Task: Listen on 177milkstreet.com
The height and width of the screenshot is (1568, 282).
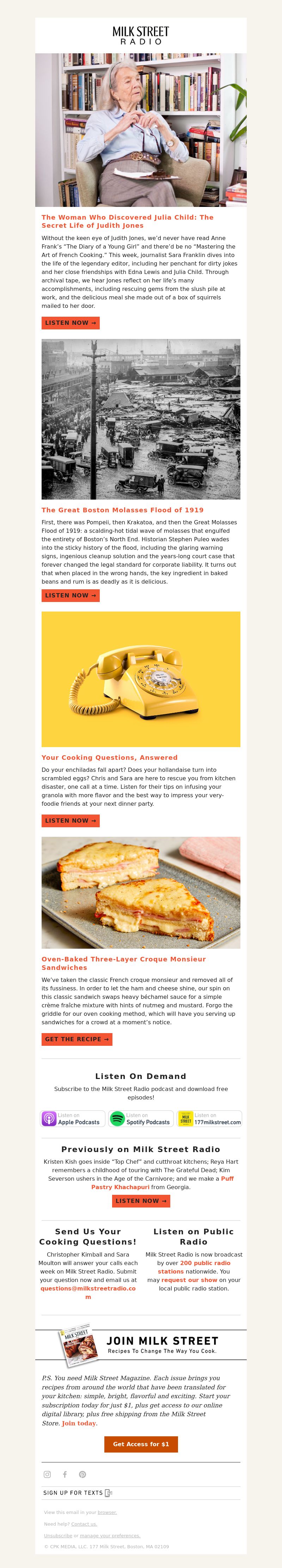Action: [x=210, y=1119]
